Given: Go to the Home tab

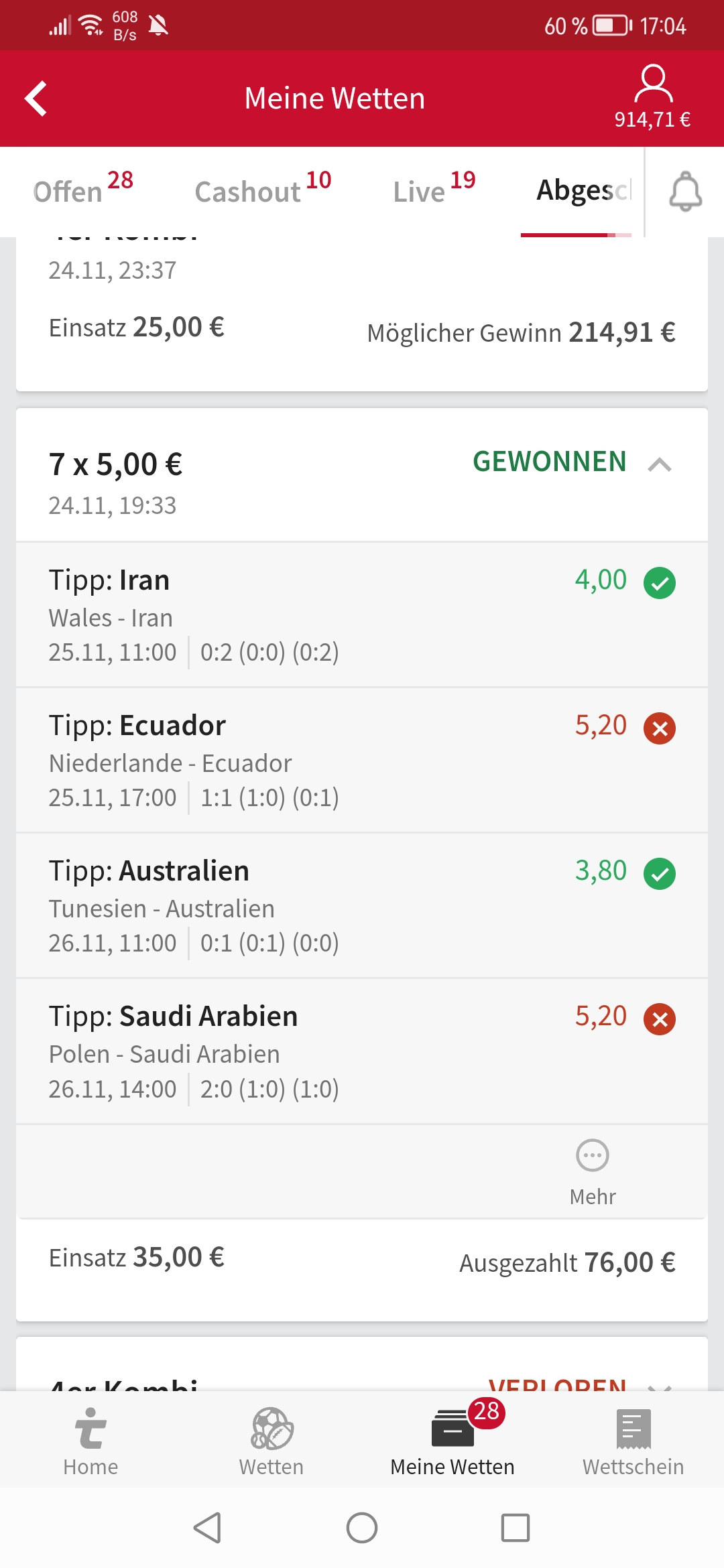Looking at the screenshot, I should pyautogui.click(x=90, y=1441).
